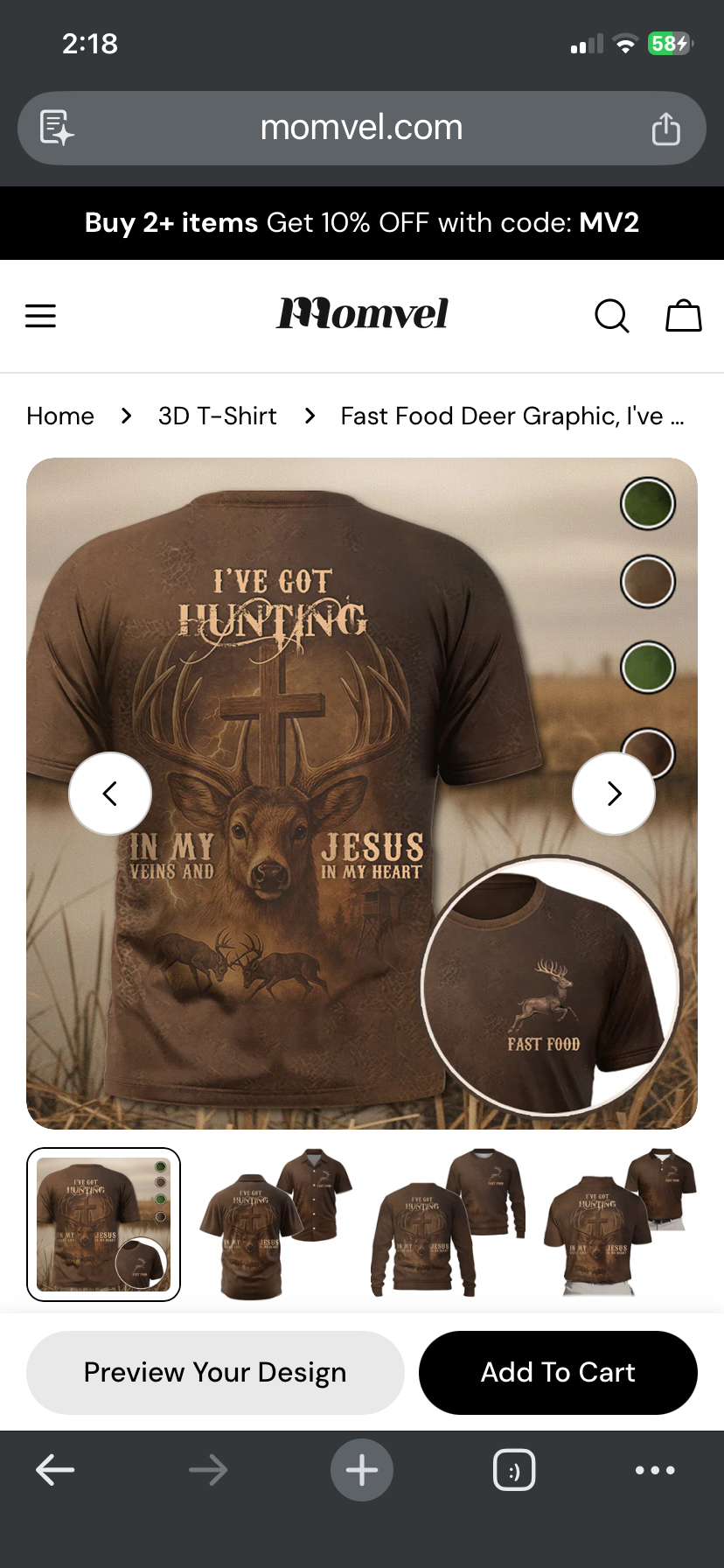Select the button-up shirt thumbnail
The height and width of the screenshot is (1568, 724).
click(x=276, y=1223)
